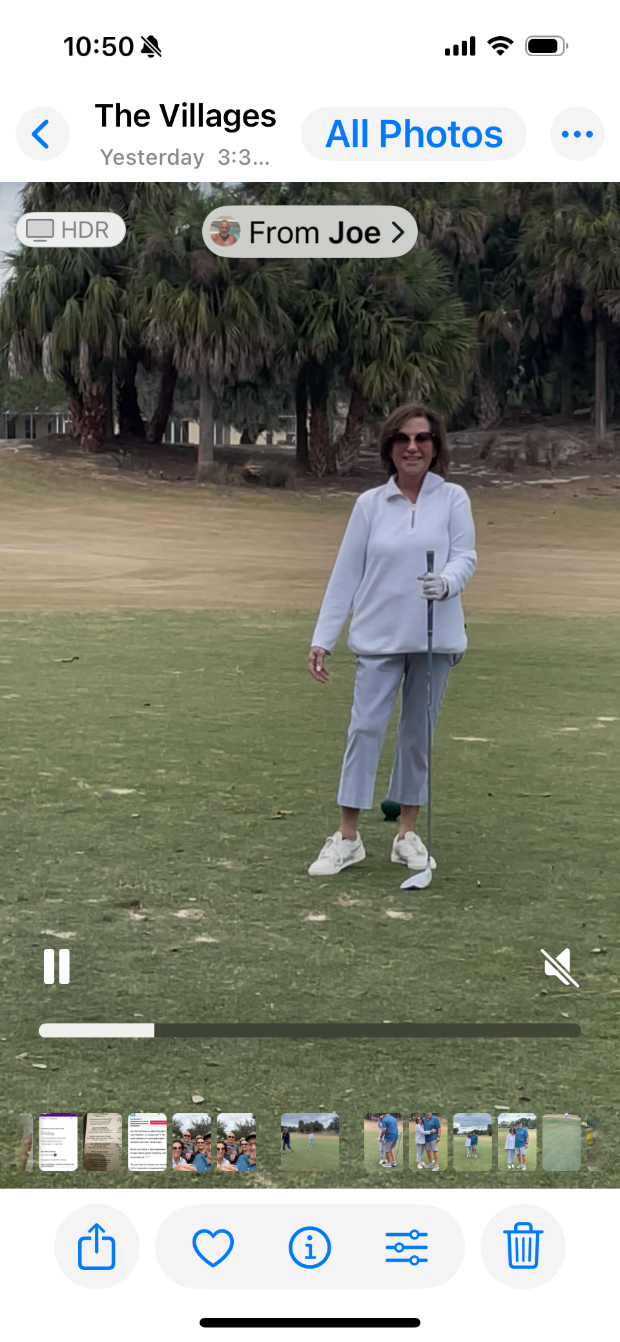Unmute the video sound
The image size is (620, 1342).
[560, 967]
